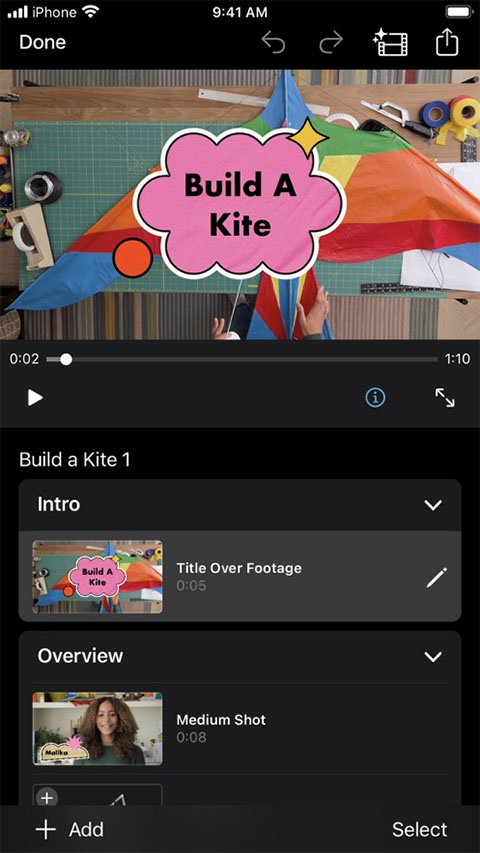Viewport: 480px width, 853px height.
Task: Add a new clip with Add
Action: pos(70,830)
